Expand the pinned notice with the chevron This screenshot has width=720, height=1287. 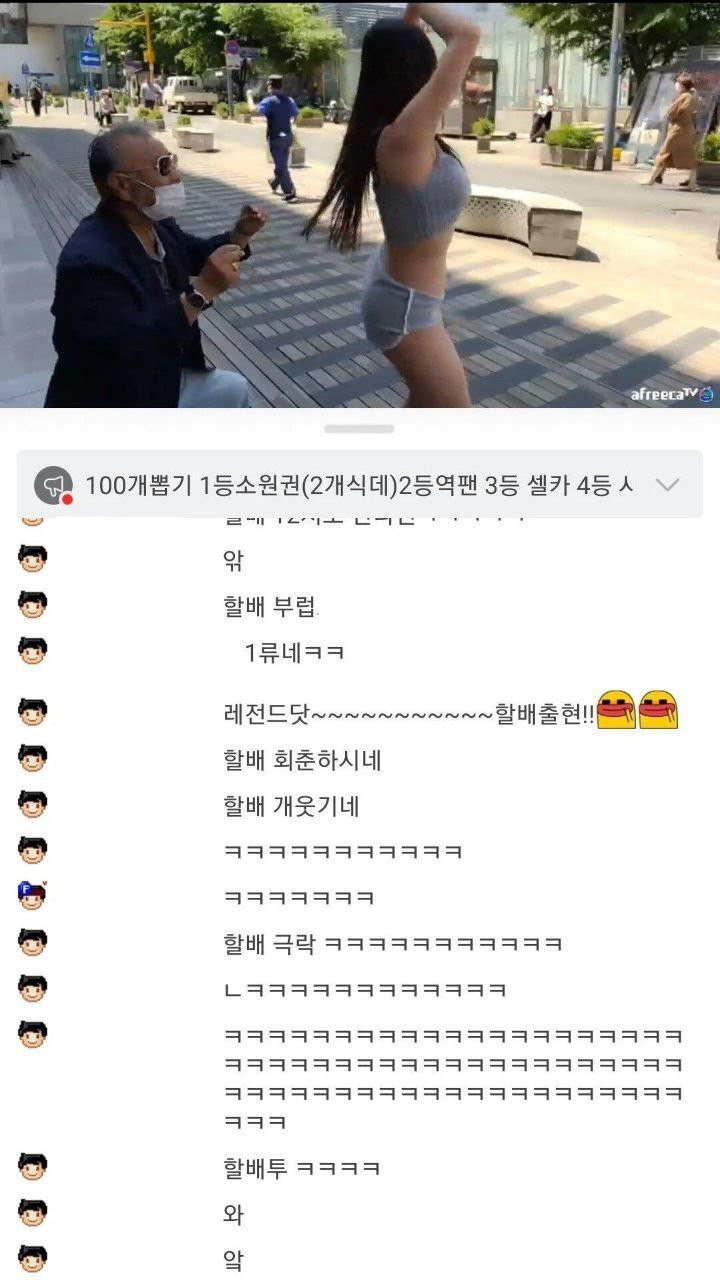pos(666,485)
